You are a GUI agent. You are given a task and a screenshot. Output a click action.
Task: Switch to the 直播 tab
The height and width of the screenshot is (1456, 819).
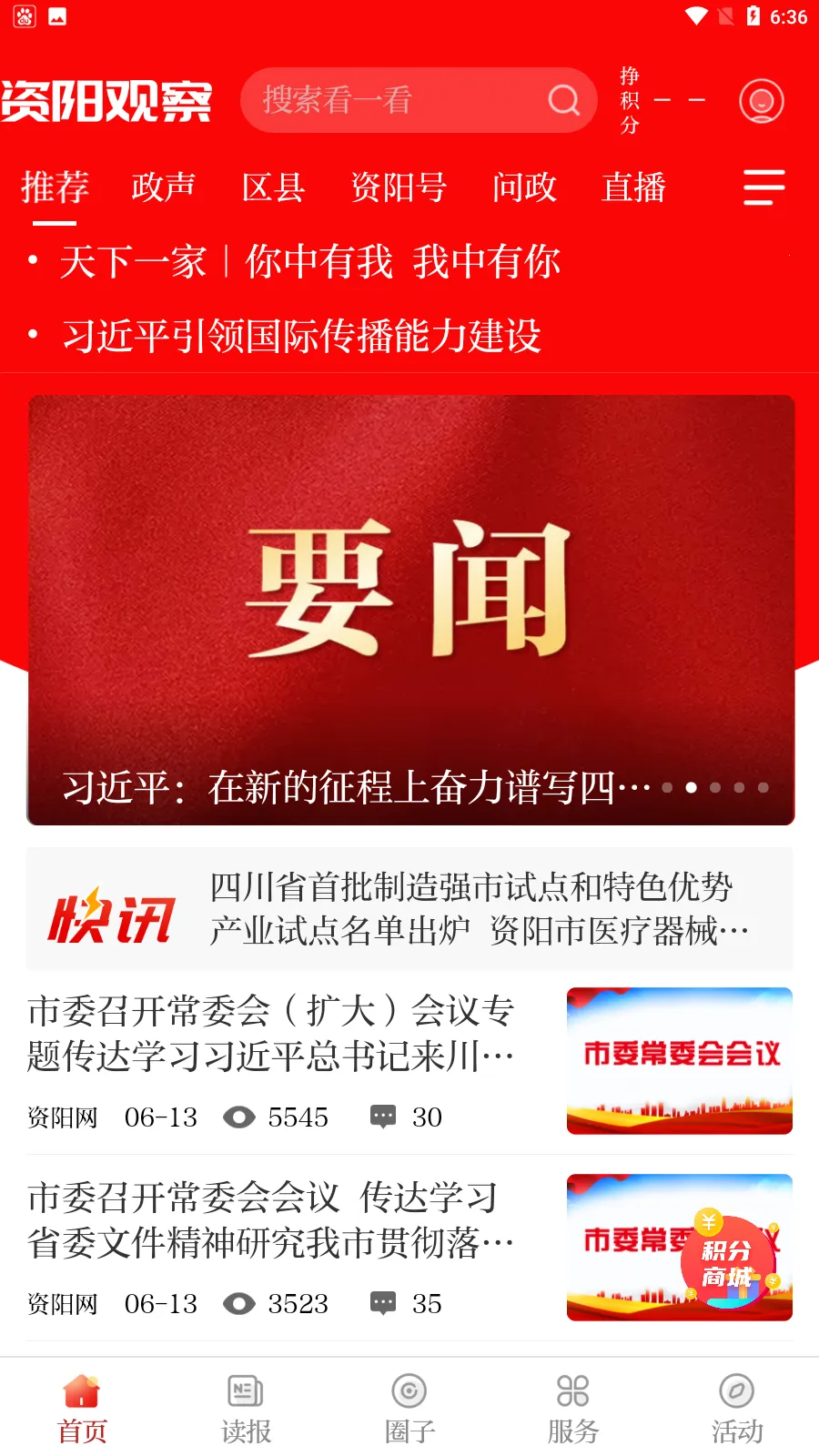(634, 187)
